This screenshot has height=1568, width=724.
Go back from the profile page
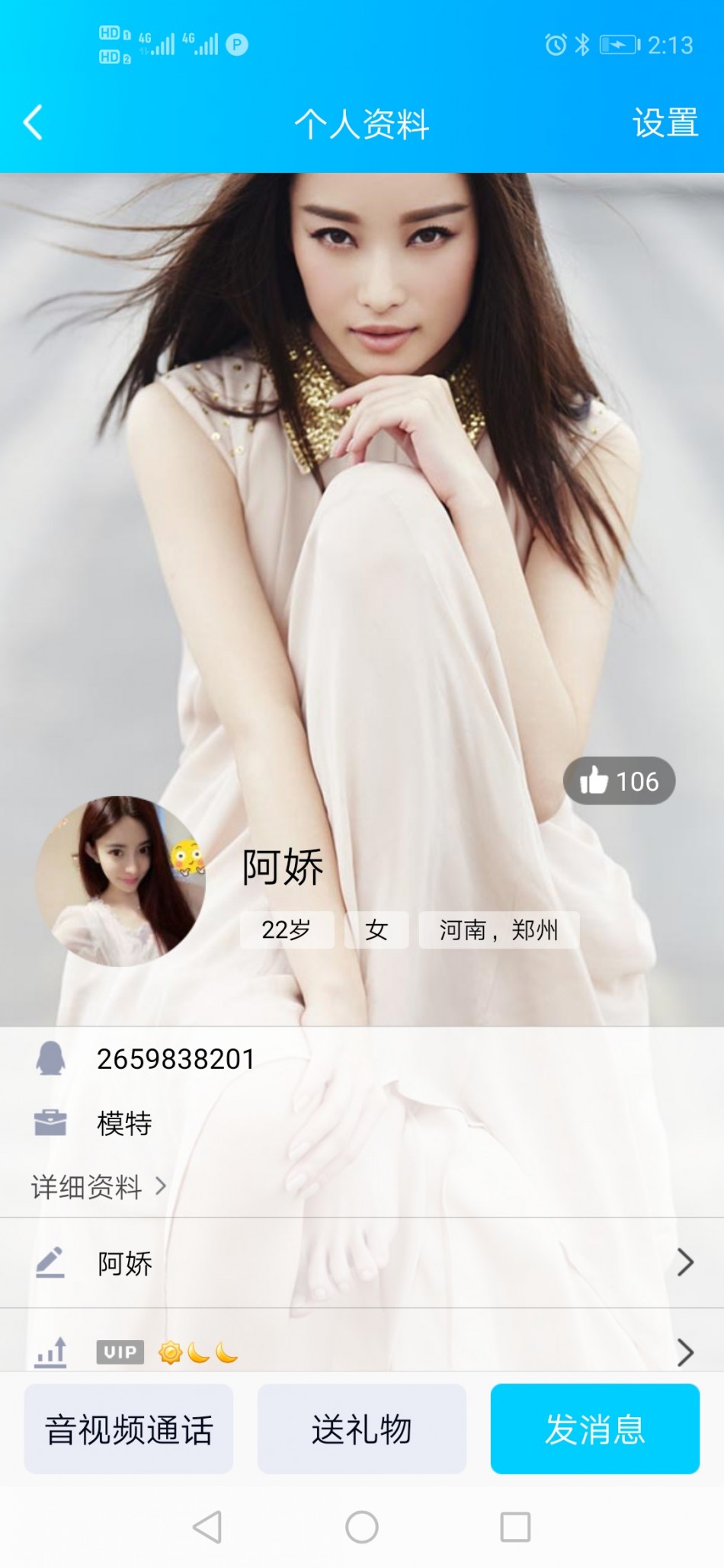[33, 123]
